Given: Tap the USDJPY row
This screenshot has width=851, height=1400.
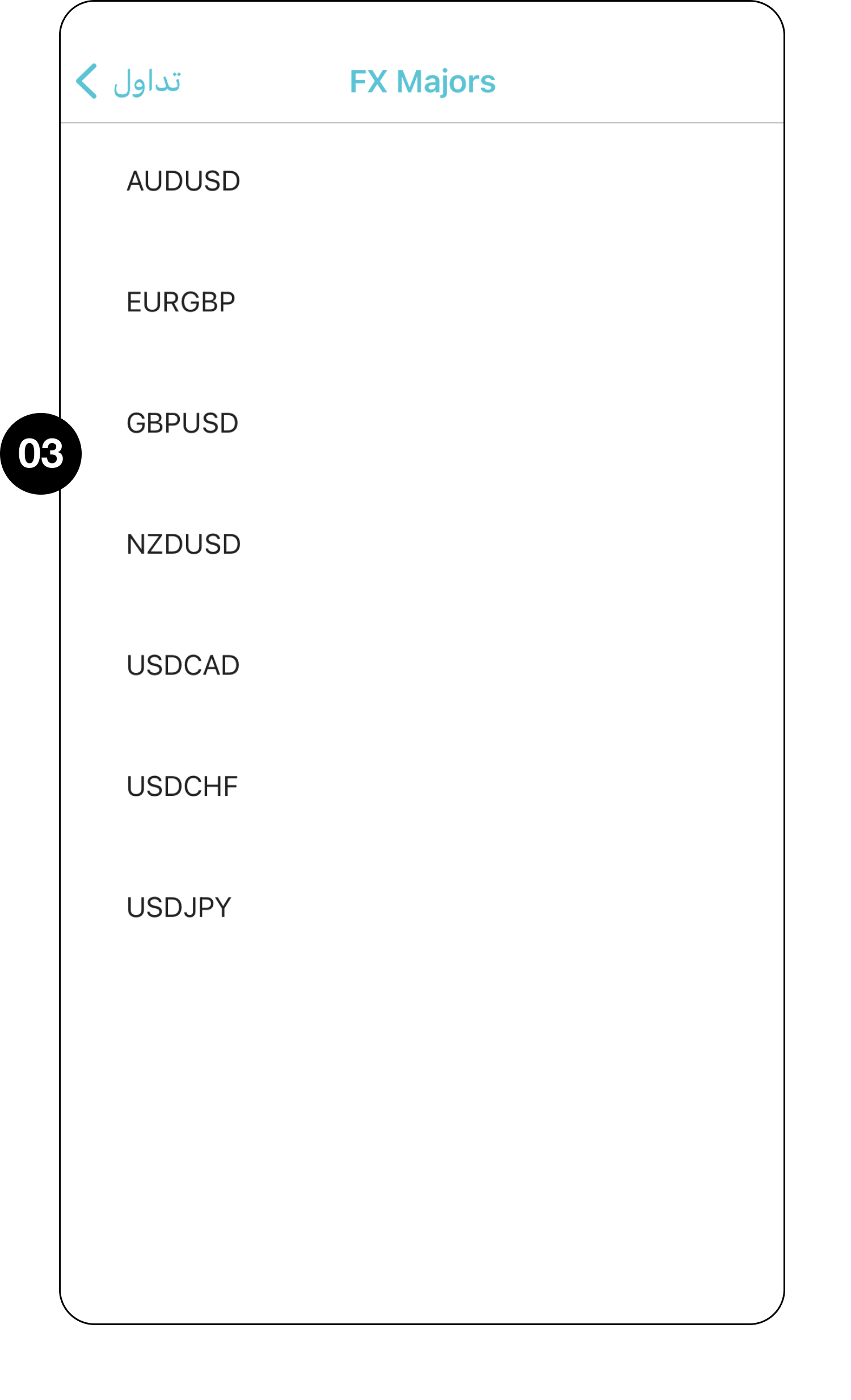Looking at the screenshot, I should click(x=179, y=908).
